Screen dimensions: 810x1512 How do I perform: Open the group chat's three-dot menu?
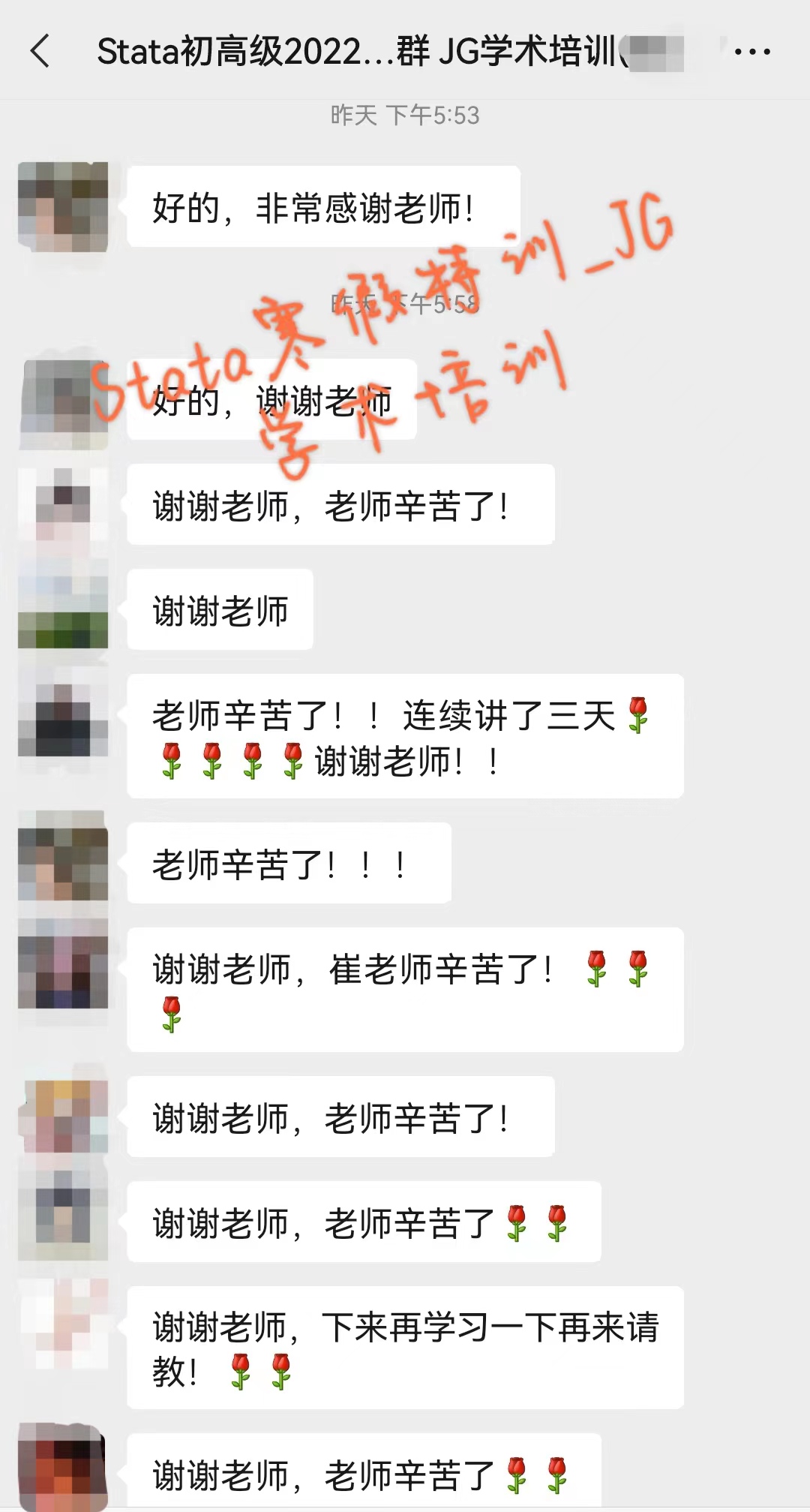(x=752, y=52)
